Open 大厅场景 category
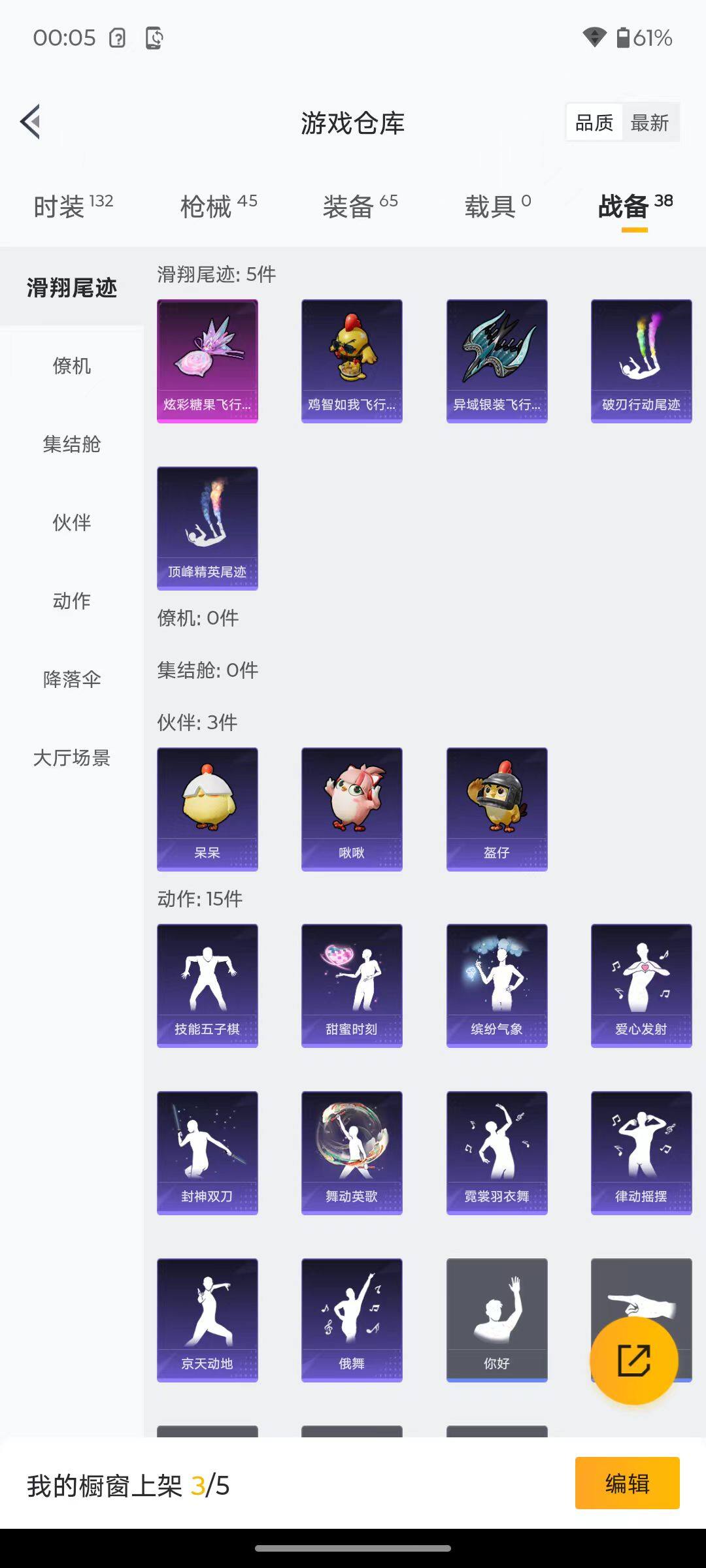Screen dimensions: 706x1568 pyautogui.click(x=72, y=758)
